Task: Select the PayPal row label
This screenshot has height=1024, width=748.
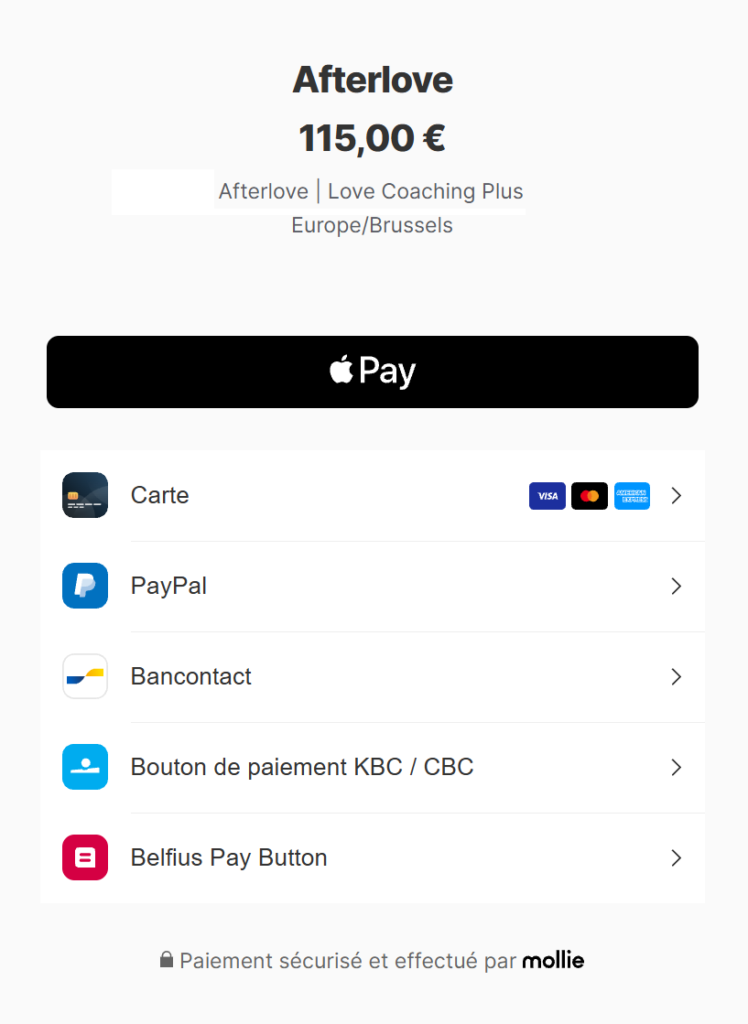Action: point(168,586)
